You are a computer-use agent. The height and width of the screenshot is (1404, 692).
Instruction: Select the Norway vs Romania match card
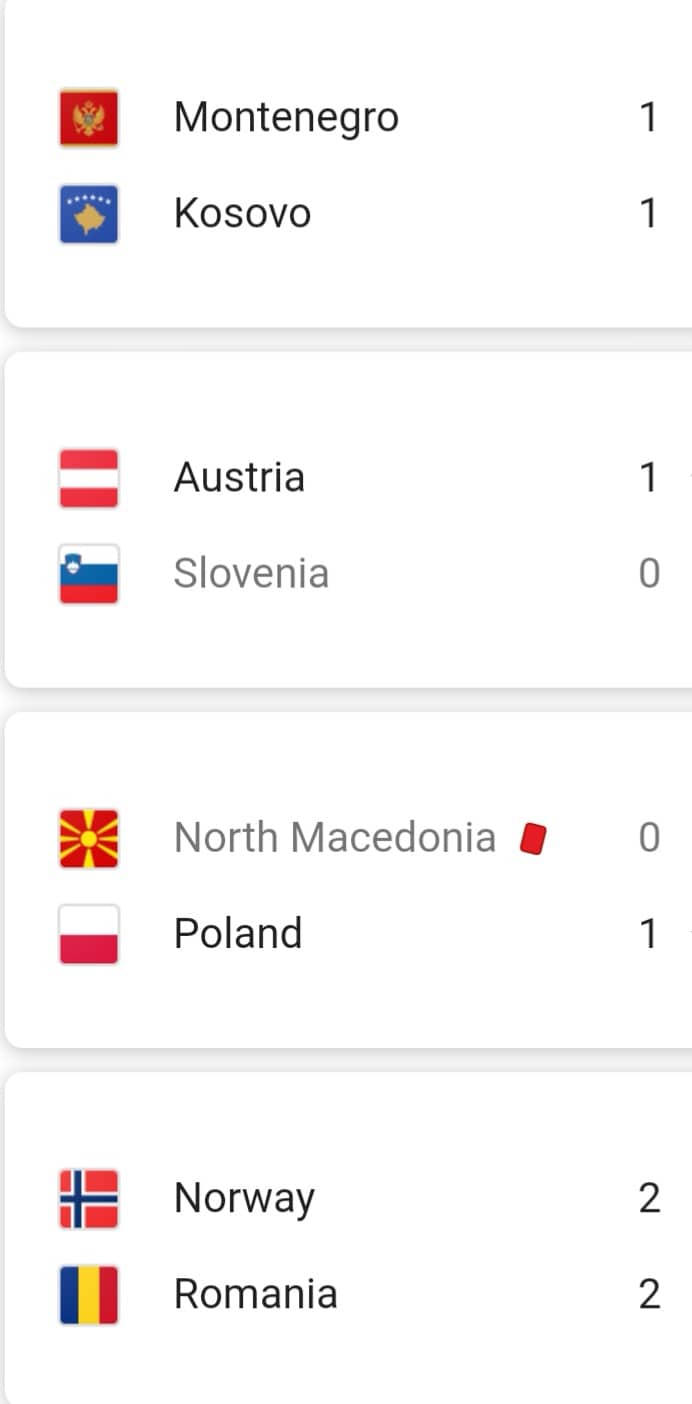[348, 1238]
